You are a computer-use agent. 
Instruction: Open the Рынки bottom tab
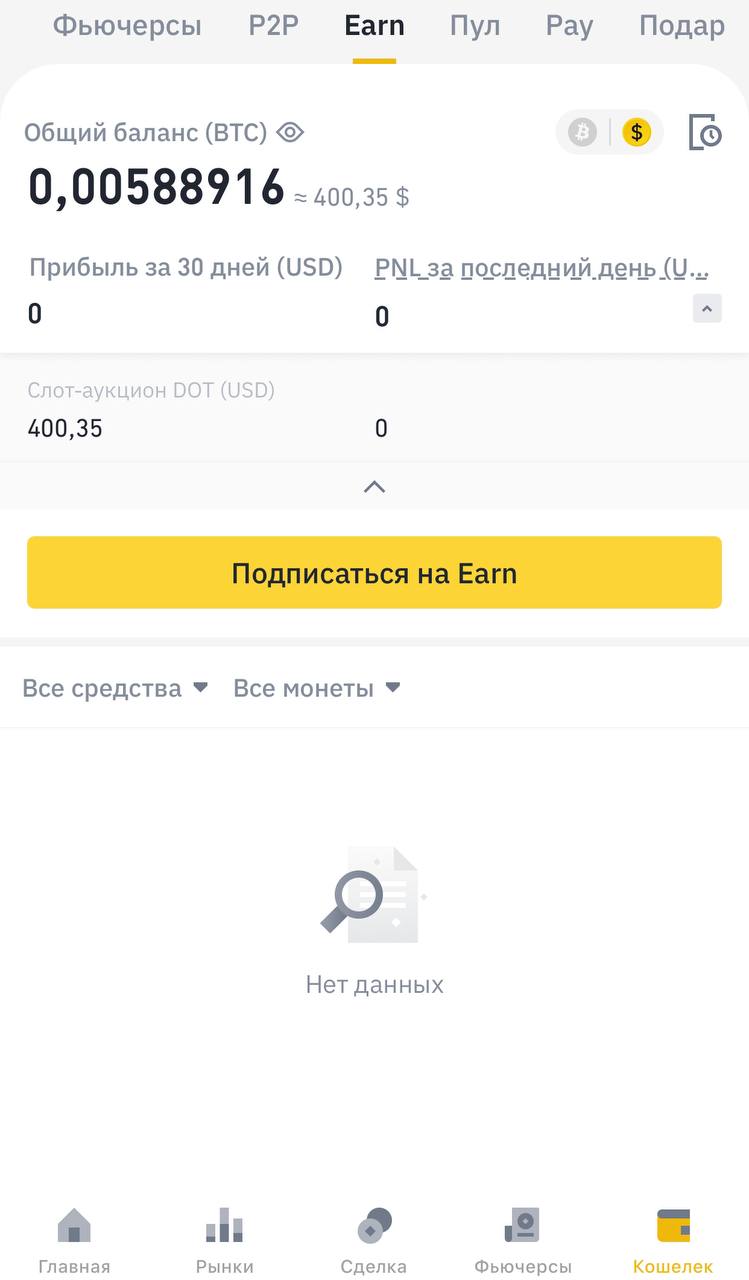click(x=224, y=1241)
